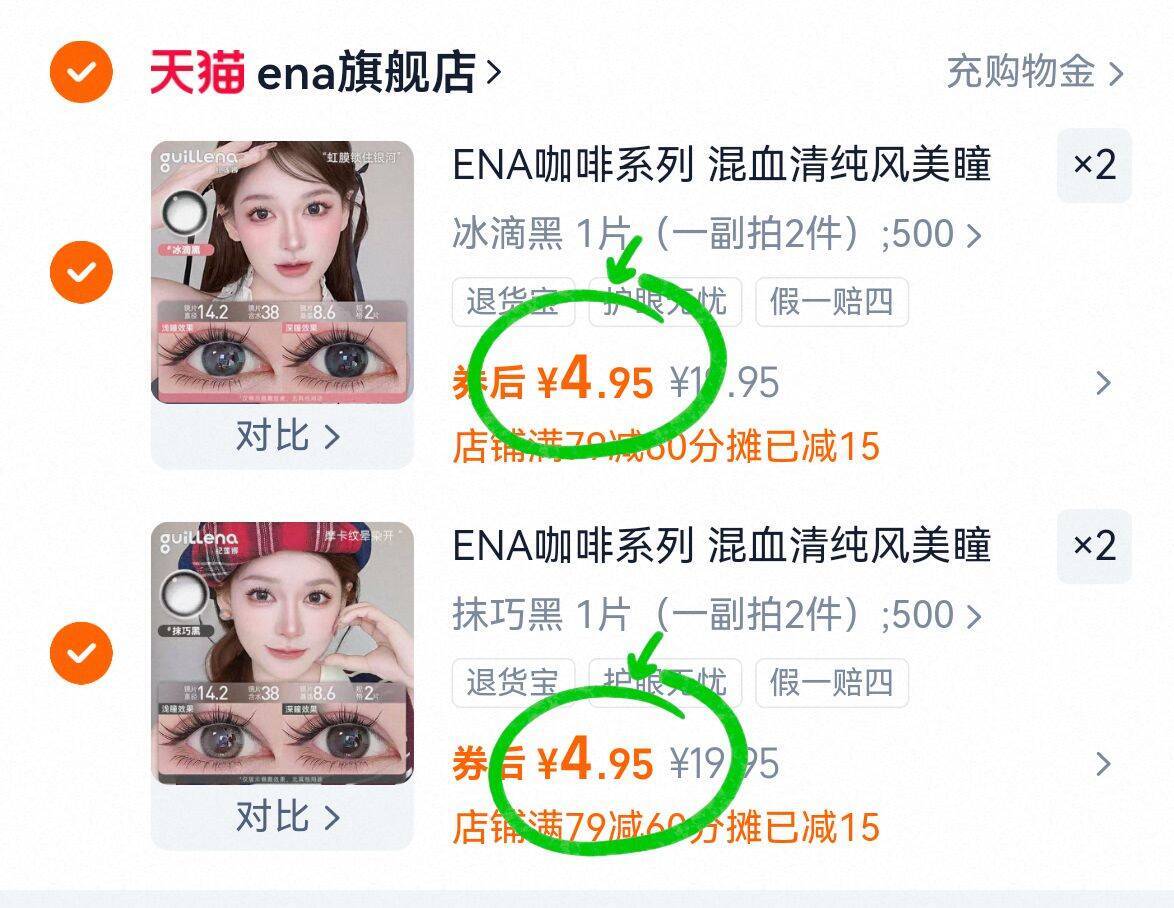Adjust the ×2 quantity for 冰滴黑
This screenshot has height=908, width=1174.
coord(1094,165)
